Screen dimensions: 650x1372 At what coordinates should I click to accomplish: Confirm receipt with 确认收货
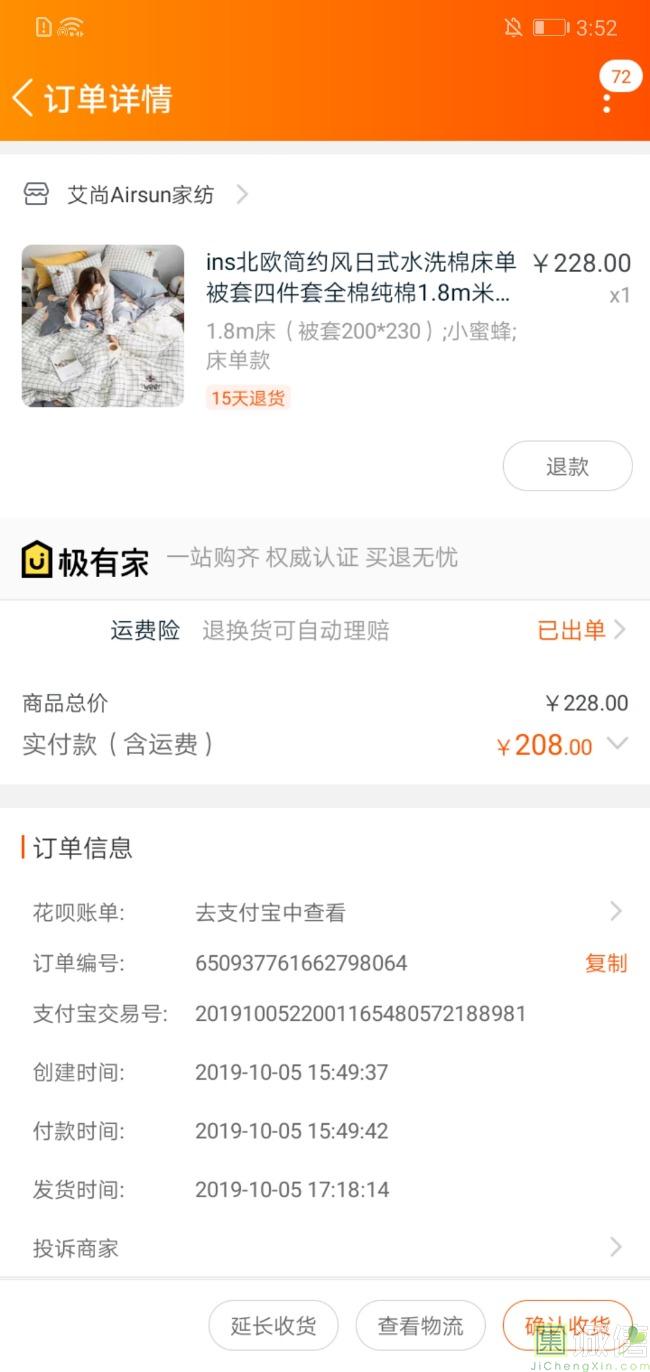click(x=567, y=1326)
